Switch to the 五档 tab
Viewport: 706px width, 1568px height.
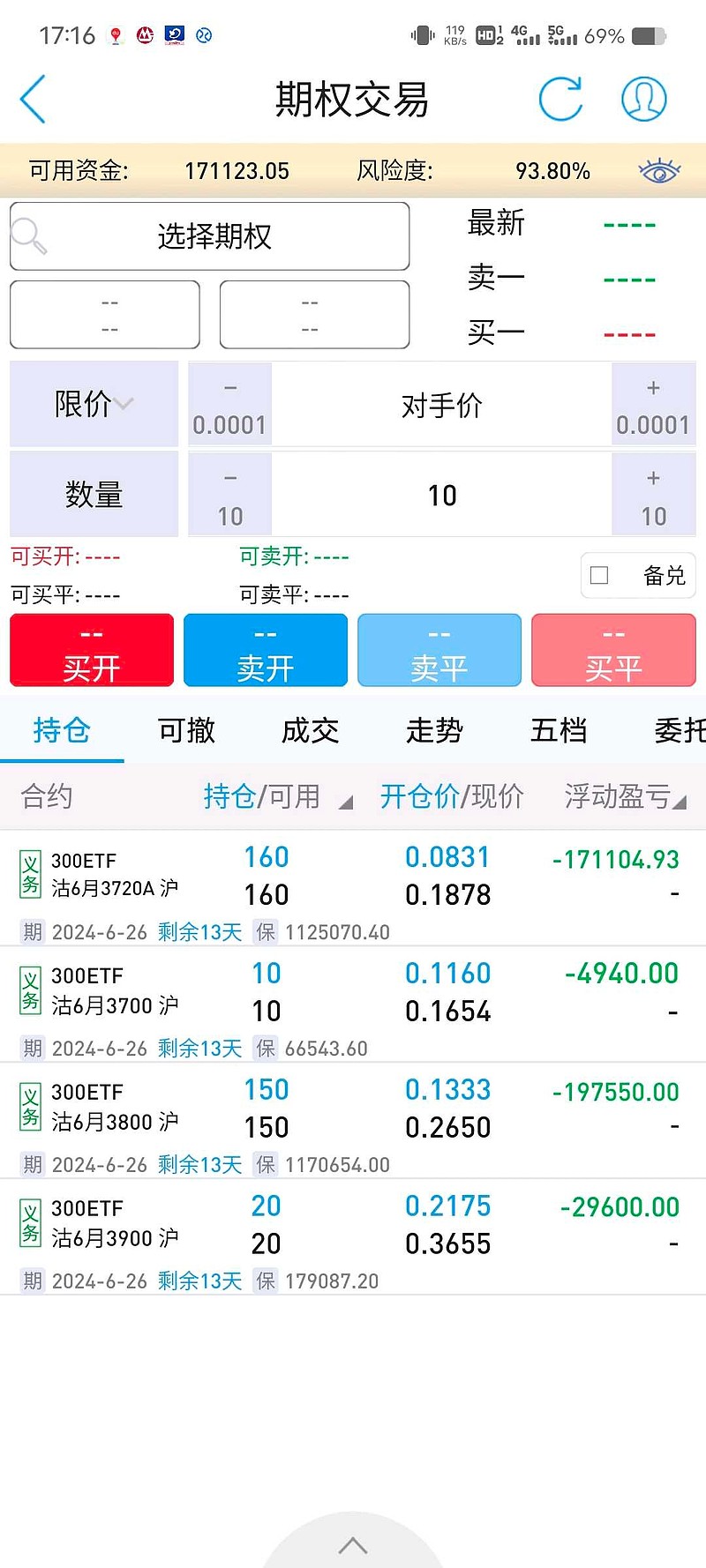(559, 730)
